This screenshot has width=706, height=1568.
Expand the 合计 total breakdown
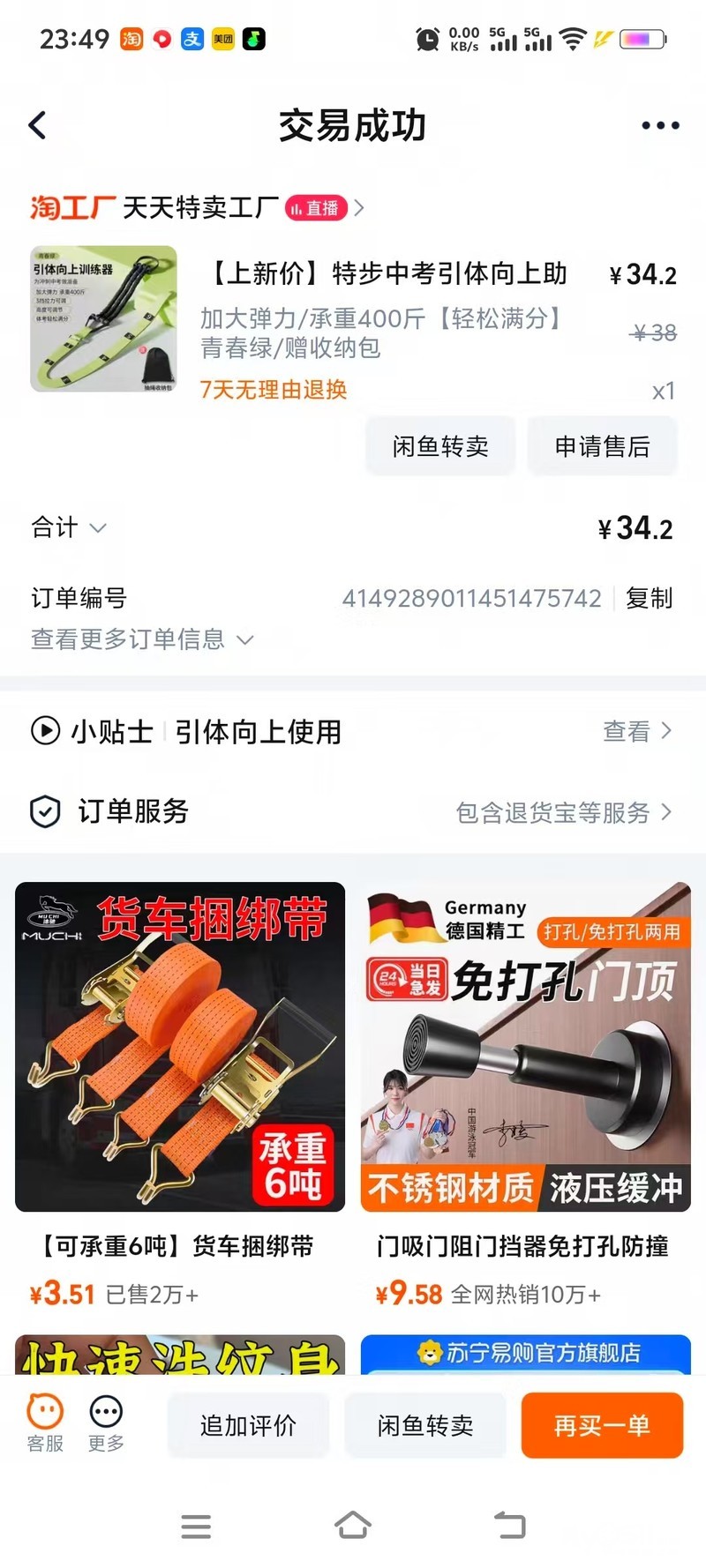pyautogui.click(x=69, y=527)
